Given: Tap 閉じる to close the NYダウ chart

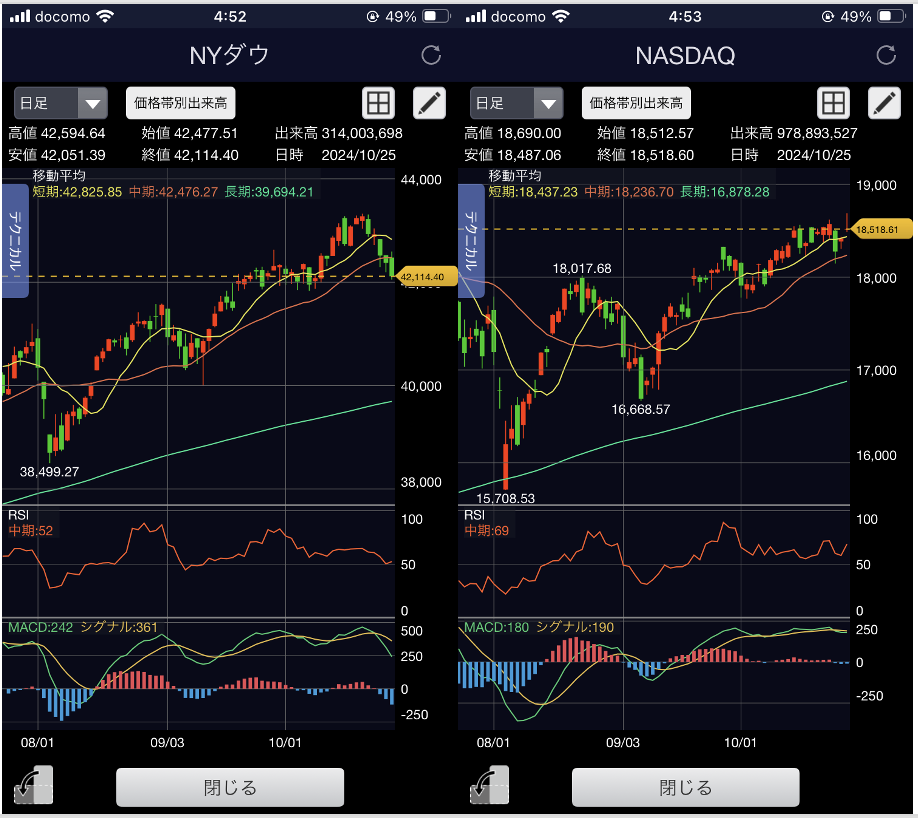Looking at the screenshot, I should pyautogui.click(x=230, y=788).
